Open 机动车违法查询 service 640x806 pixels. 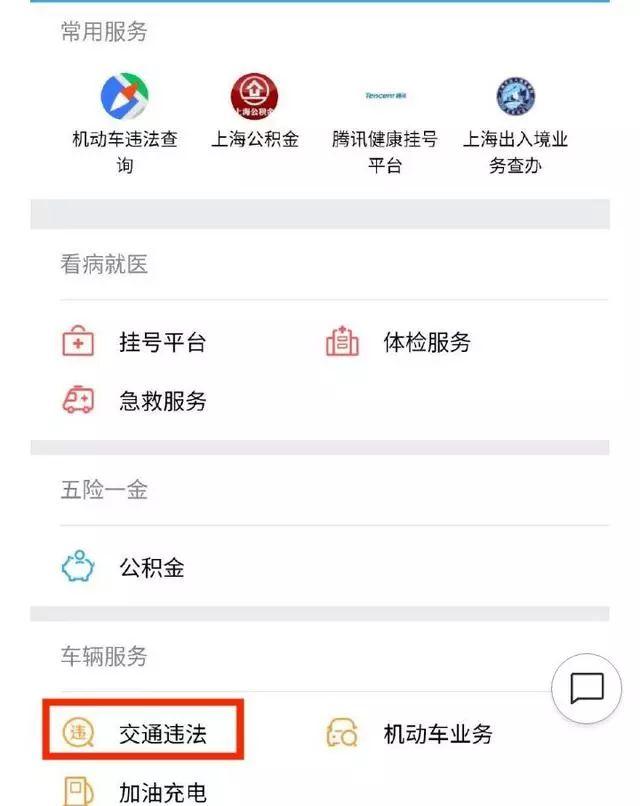(125, 98)
